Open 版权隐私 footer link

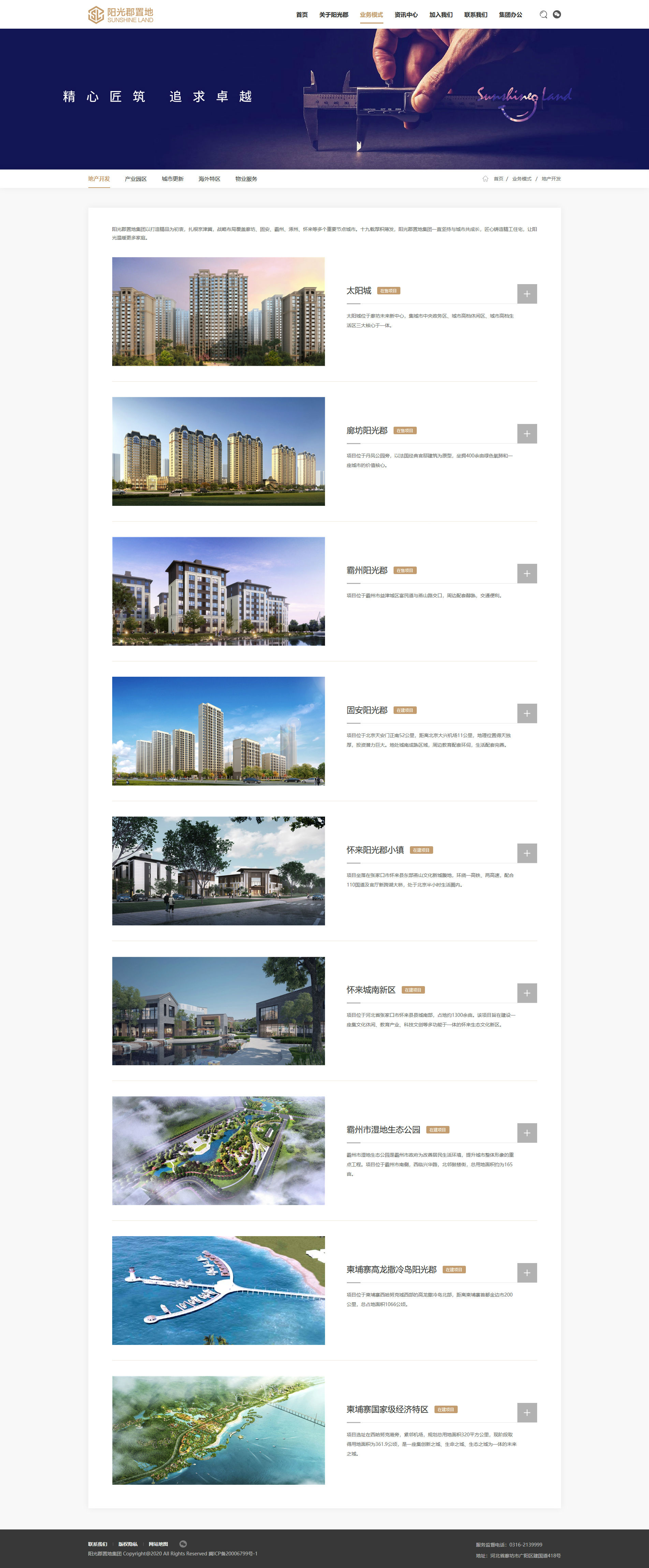click(x=128, y=1544)
